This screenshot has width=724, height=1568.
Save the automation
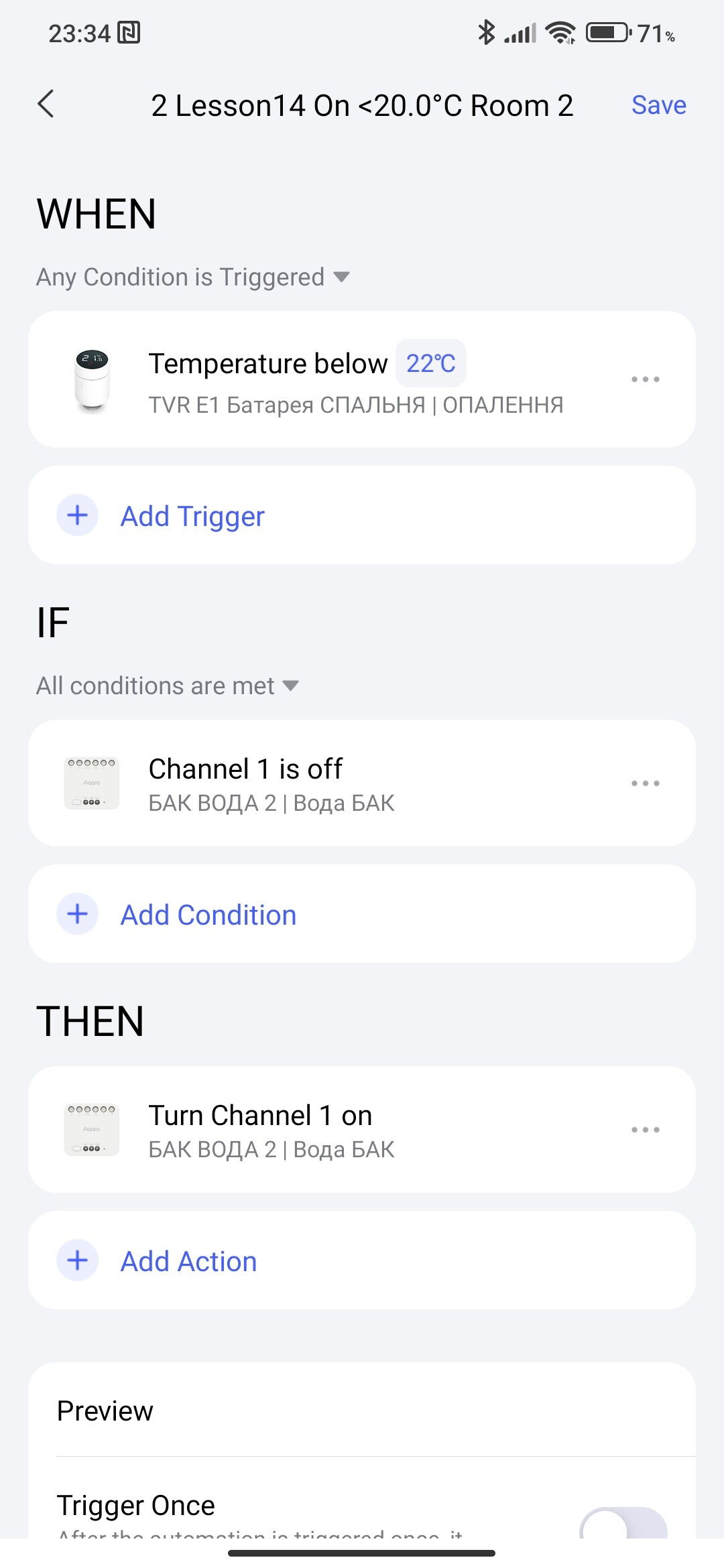(x=658, y=105)
